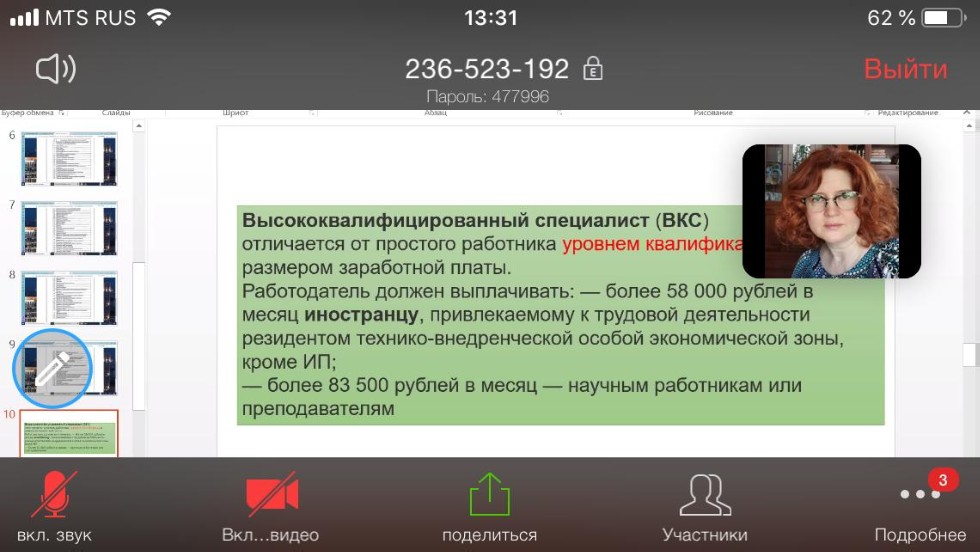Turn on camera with Вкл...видео
The image size is (980, 552).
point(271,505)
